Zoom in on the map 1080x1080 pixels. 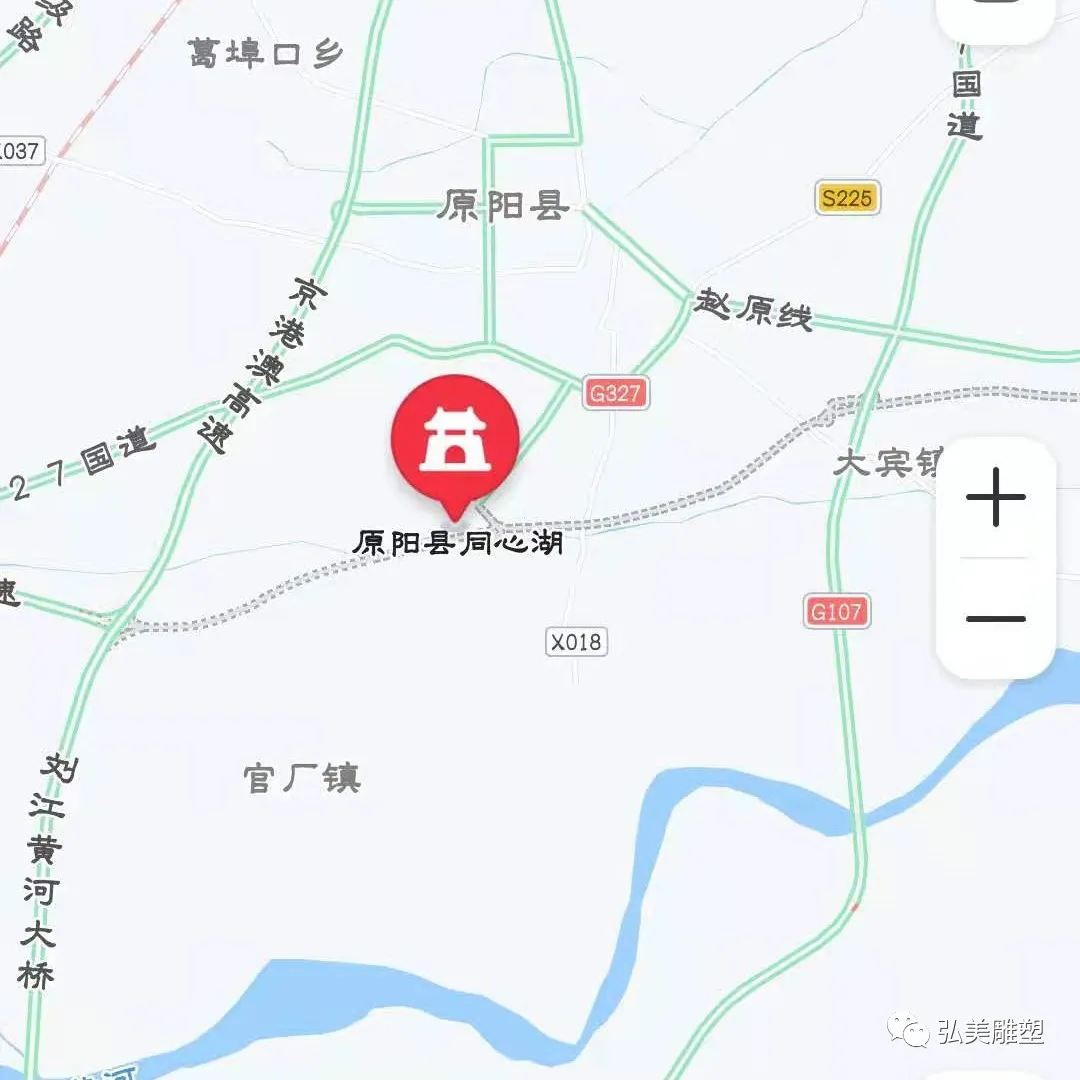pos(995,497)
